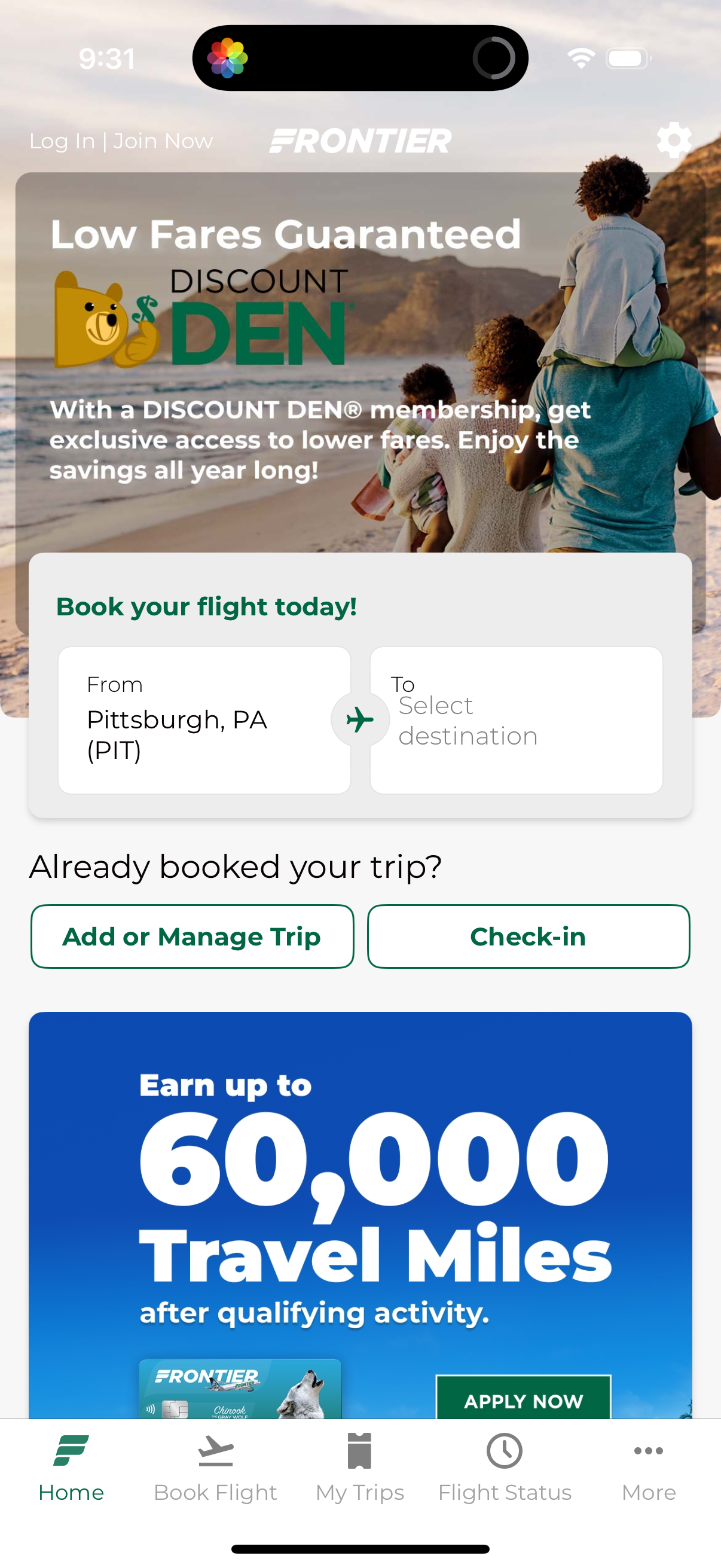721x1568 pixels.
Task: Tap Add or Manage Trip
Action: tap(193, 935)
